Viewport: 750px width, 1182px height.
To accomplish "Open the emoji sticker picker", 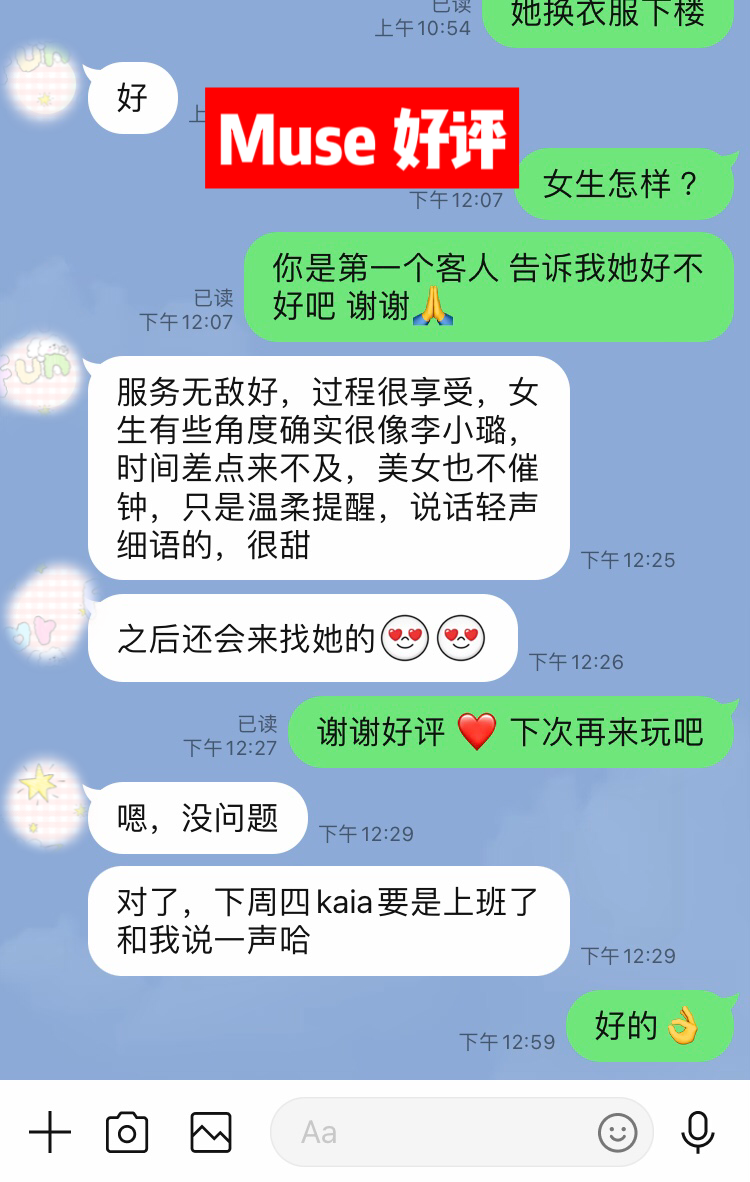I will point(617,1132).
